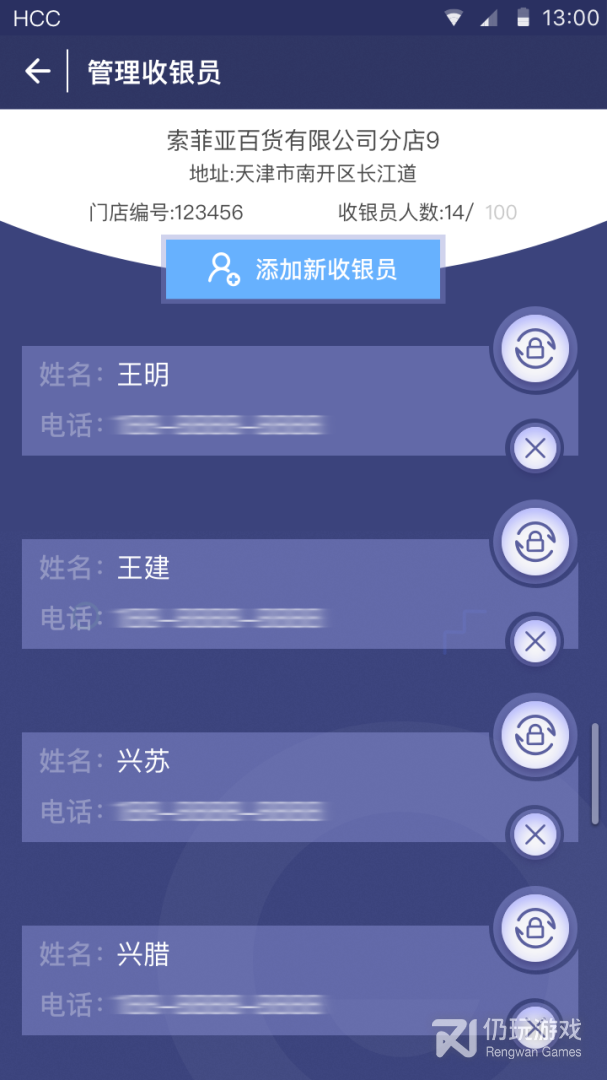Tap 添加新收银员 button
The image size is (607, 1080).
(303, 269)
